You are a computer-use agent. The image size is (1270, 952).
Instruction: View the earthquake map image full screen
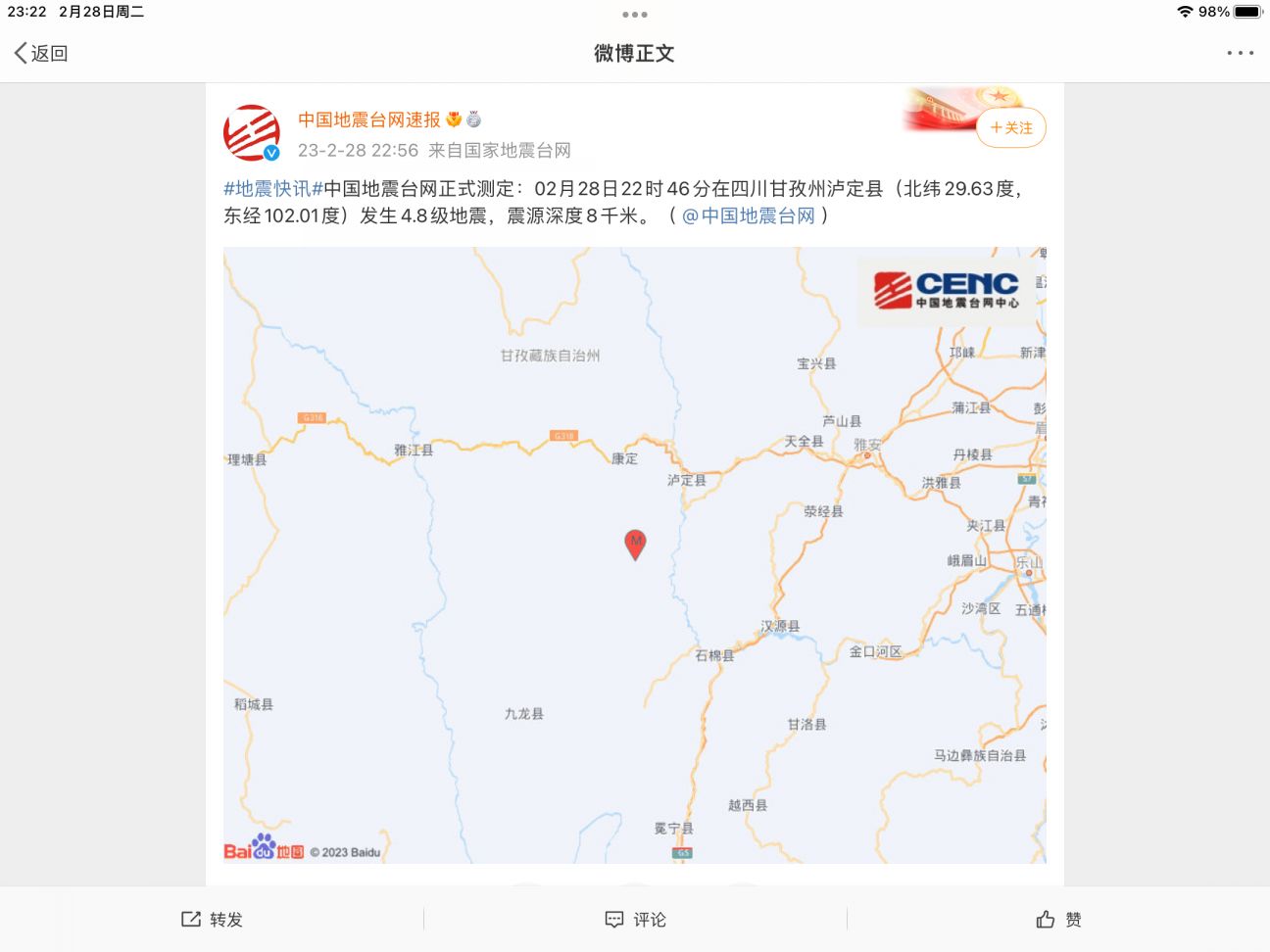pyautogui.click(x=634, y=554)
